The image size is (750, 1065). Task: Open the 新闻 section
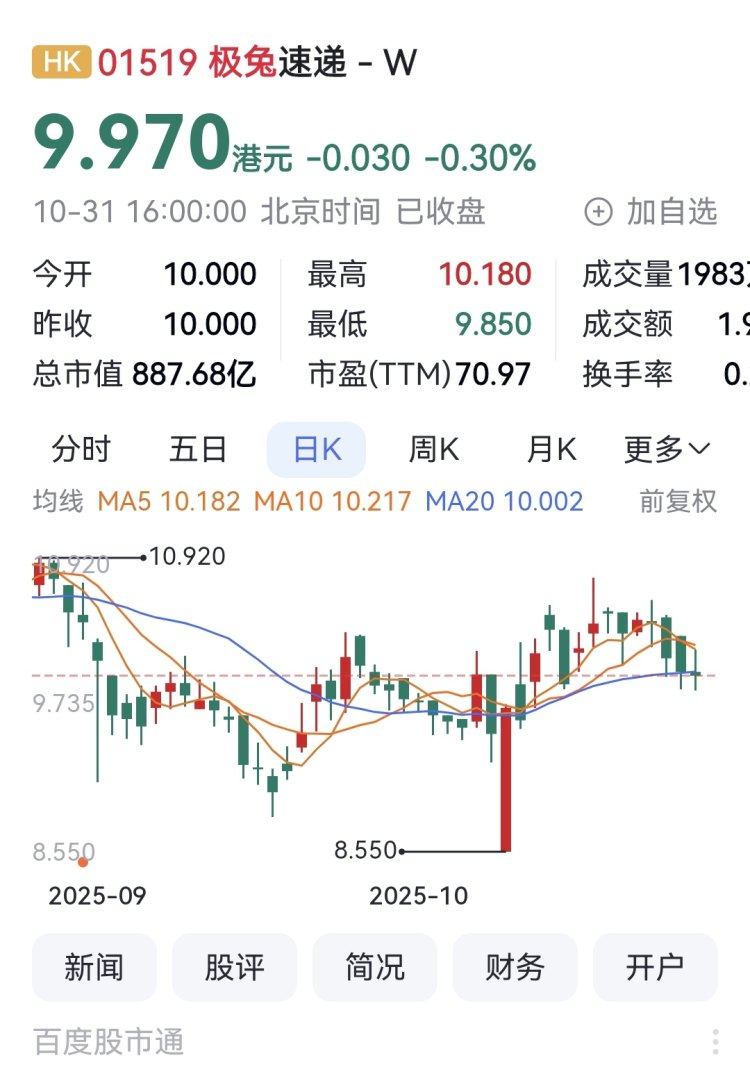point(94,967)
